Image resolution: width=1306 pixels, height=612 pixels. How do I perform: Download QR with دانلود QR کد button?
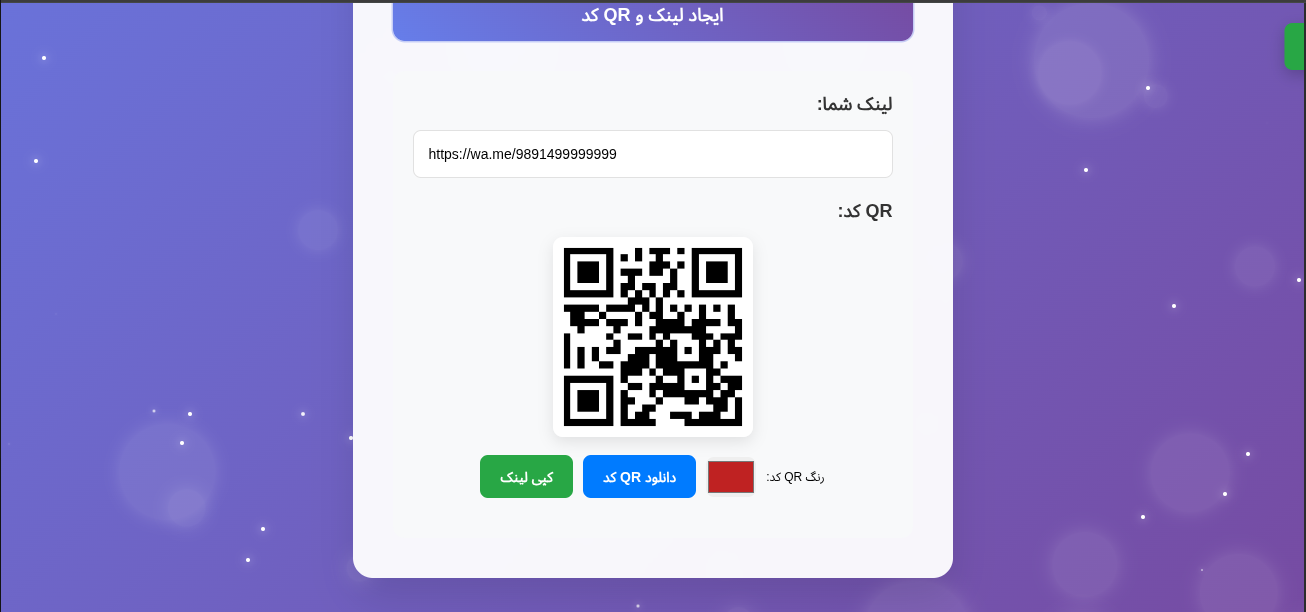pos(639,477)
